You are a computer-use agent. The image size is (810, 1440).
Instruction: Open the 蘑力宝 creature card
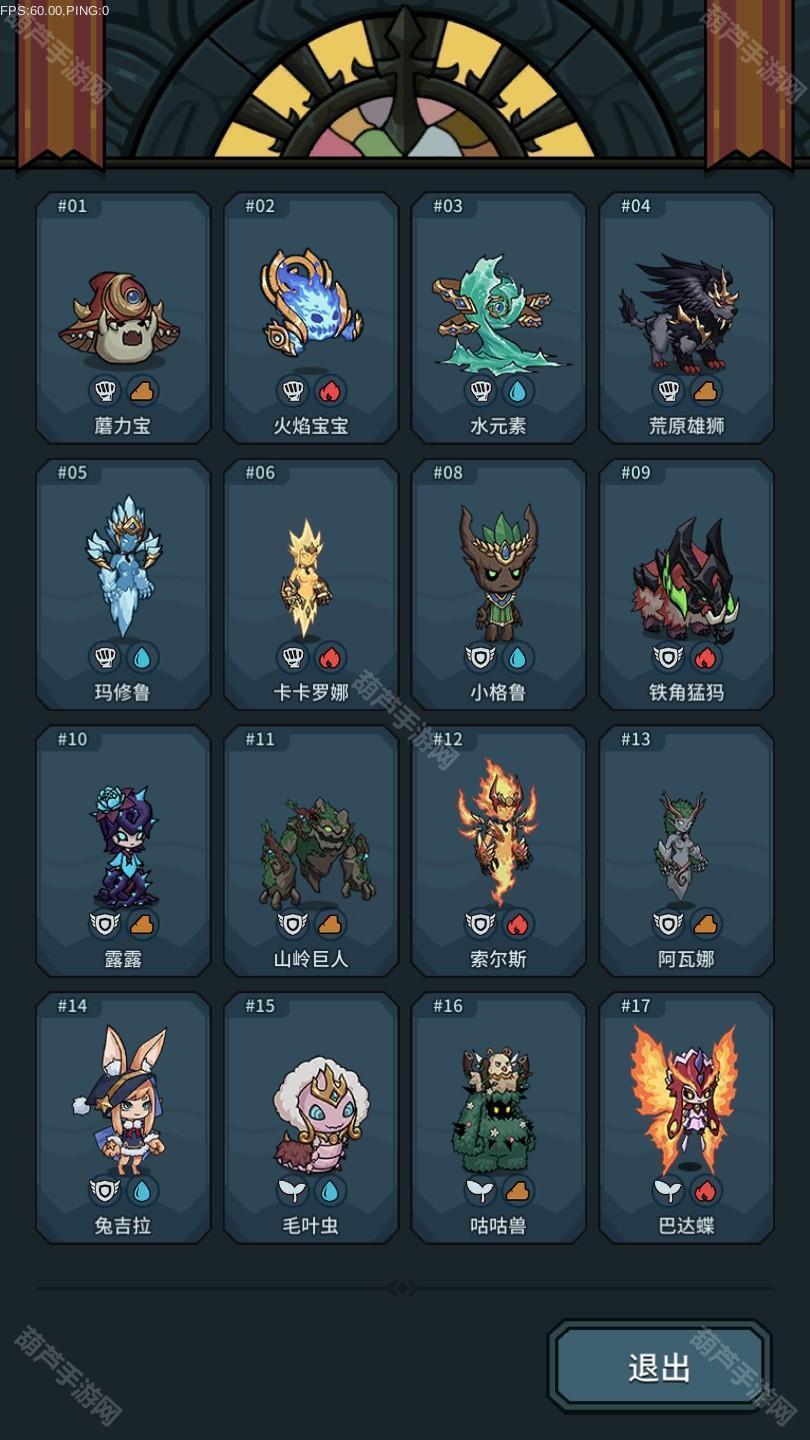click(123, 318)
